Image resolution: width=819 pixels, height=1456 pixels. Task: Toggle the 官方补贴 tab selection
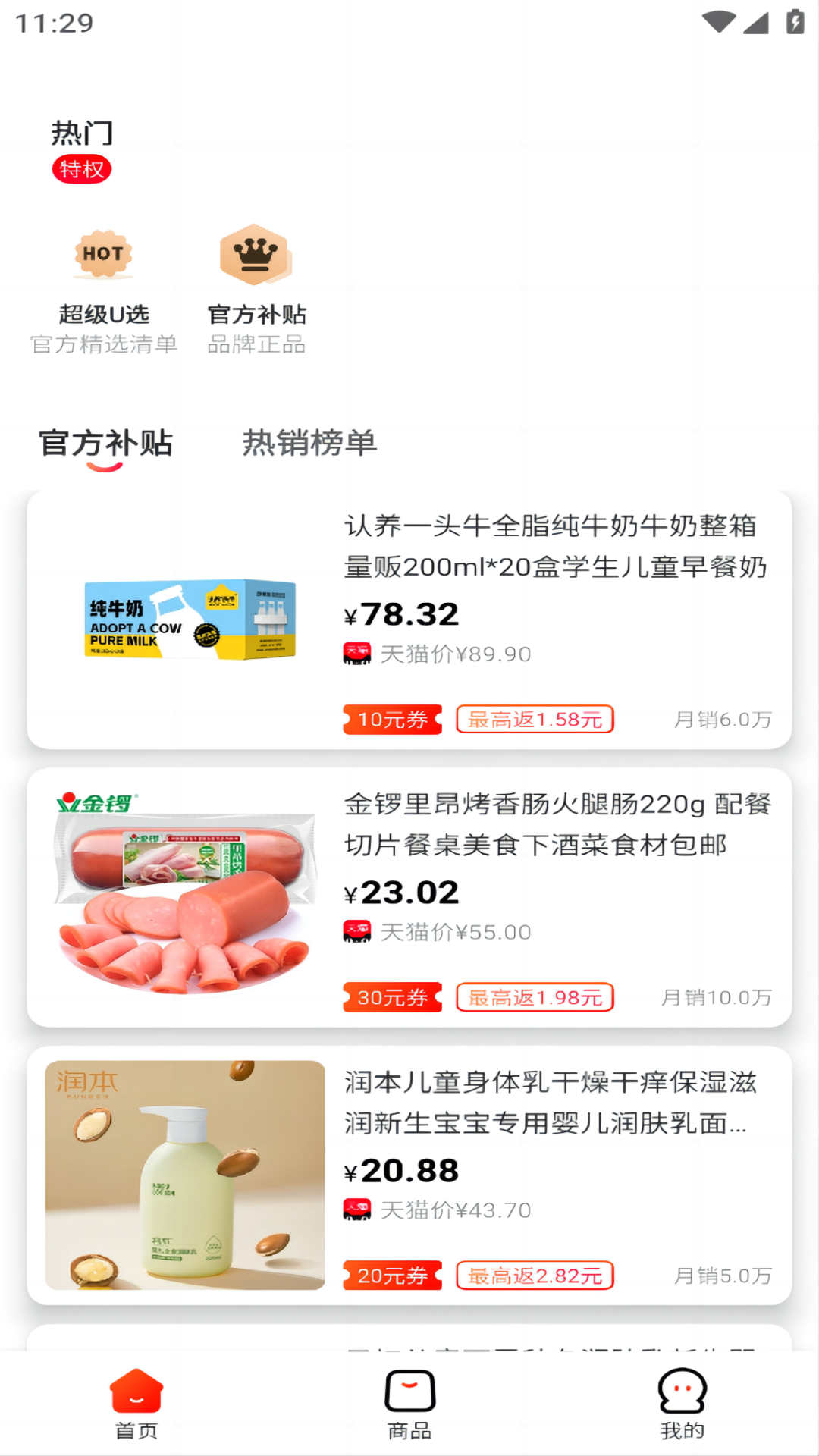[x=106, y=444]
